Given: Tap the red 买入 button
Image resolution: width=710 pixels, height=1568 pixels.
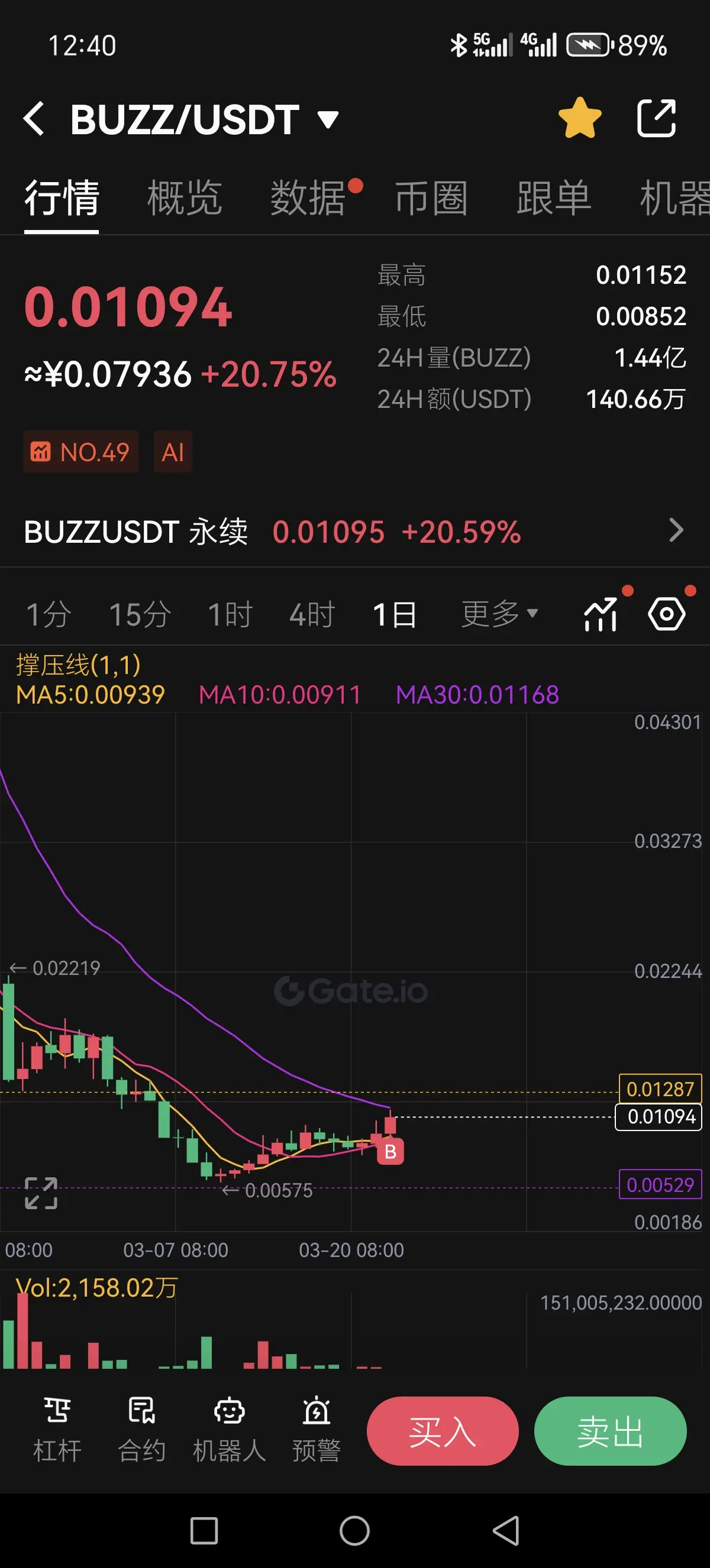Looking at the screenshot, I should (443, 1430).
